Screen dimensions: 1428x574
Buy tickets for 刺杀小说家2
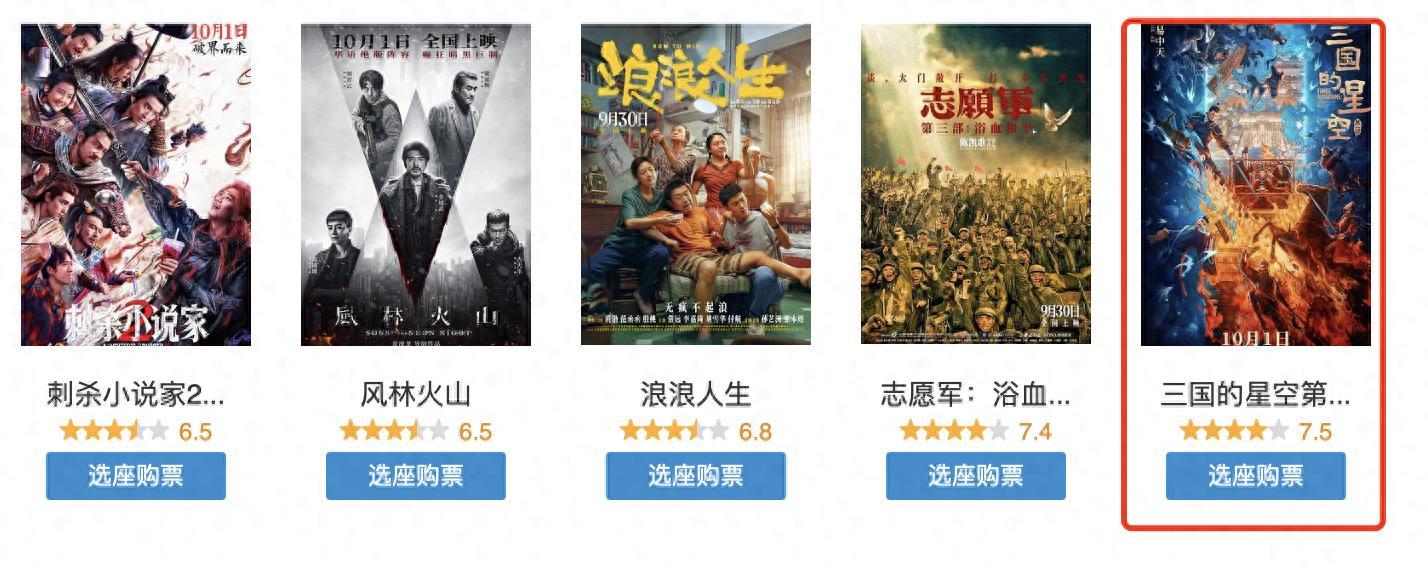[135, 475]
